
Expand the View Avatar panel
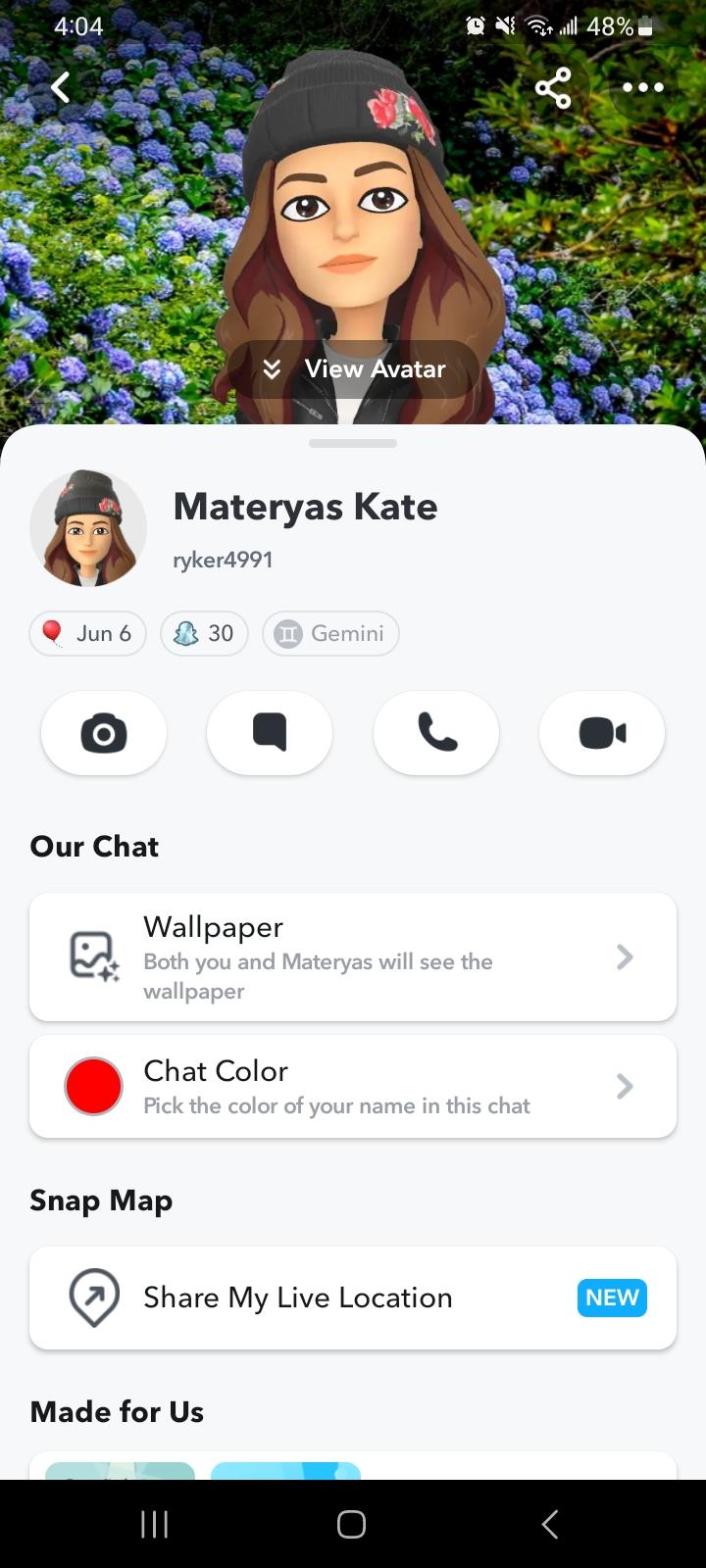point(353,369)
